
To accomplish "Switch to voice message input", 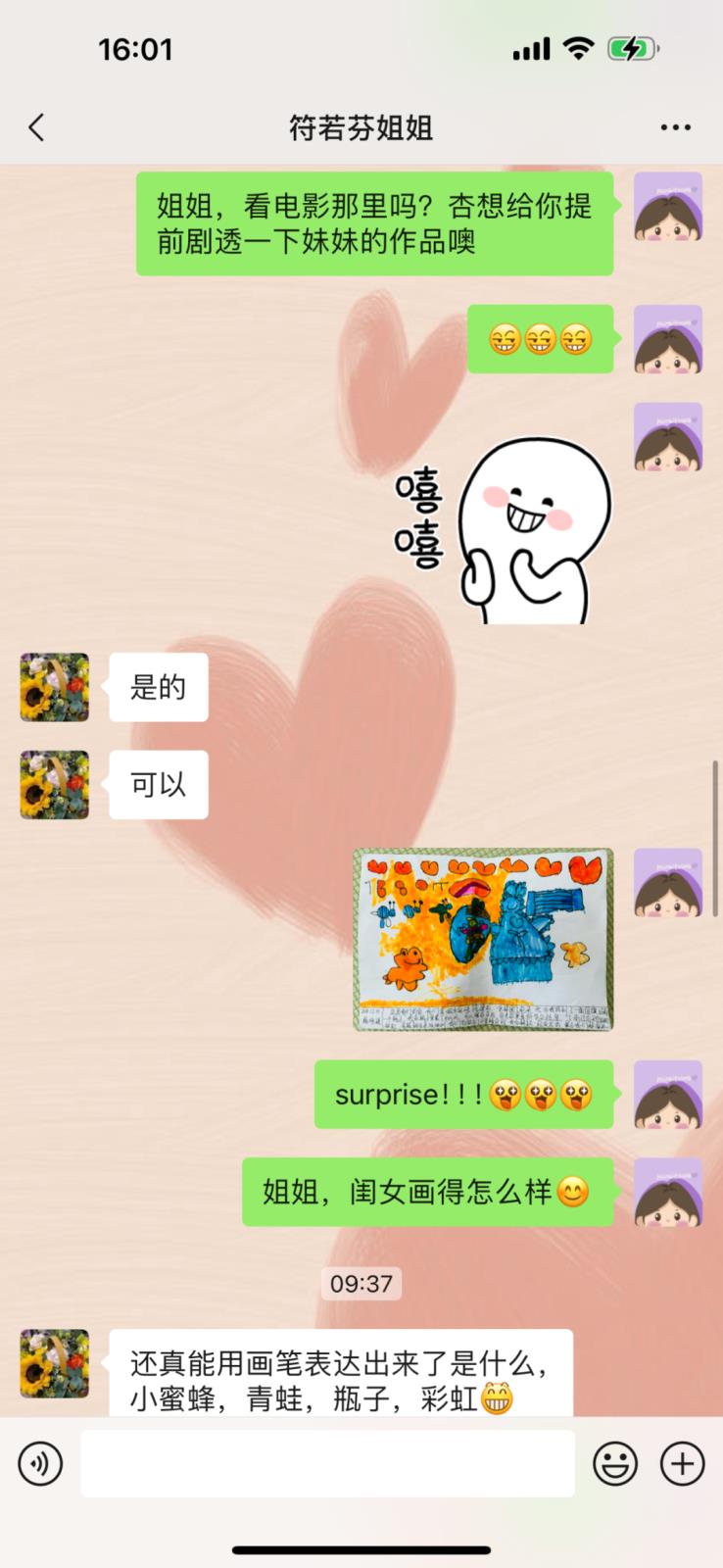I will coord(40,1463).
